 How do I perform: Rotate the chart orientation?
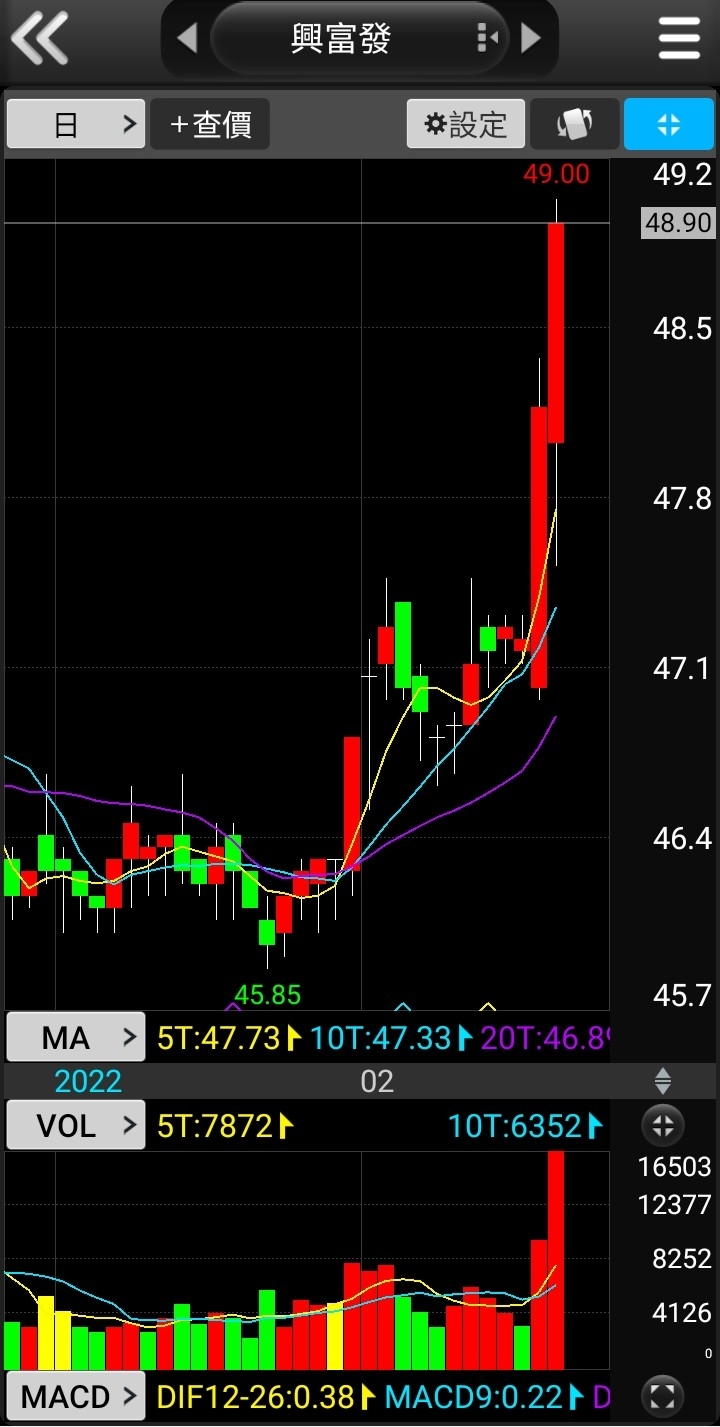[575, 124]
